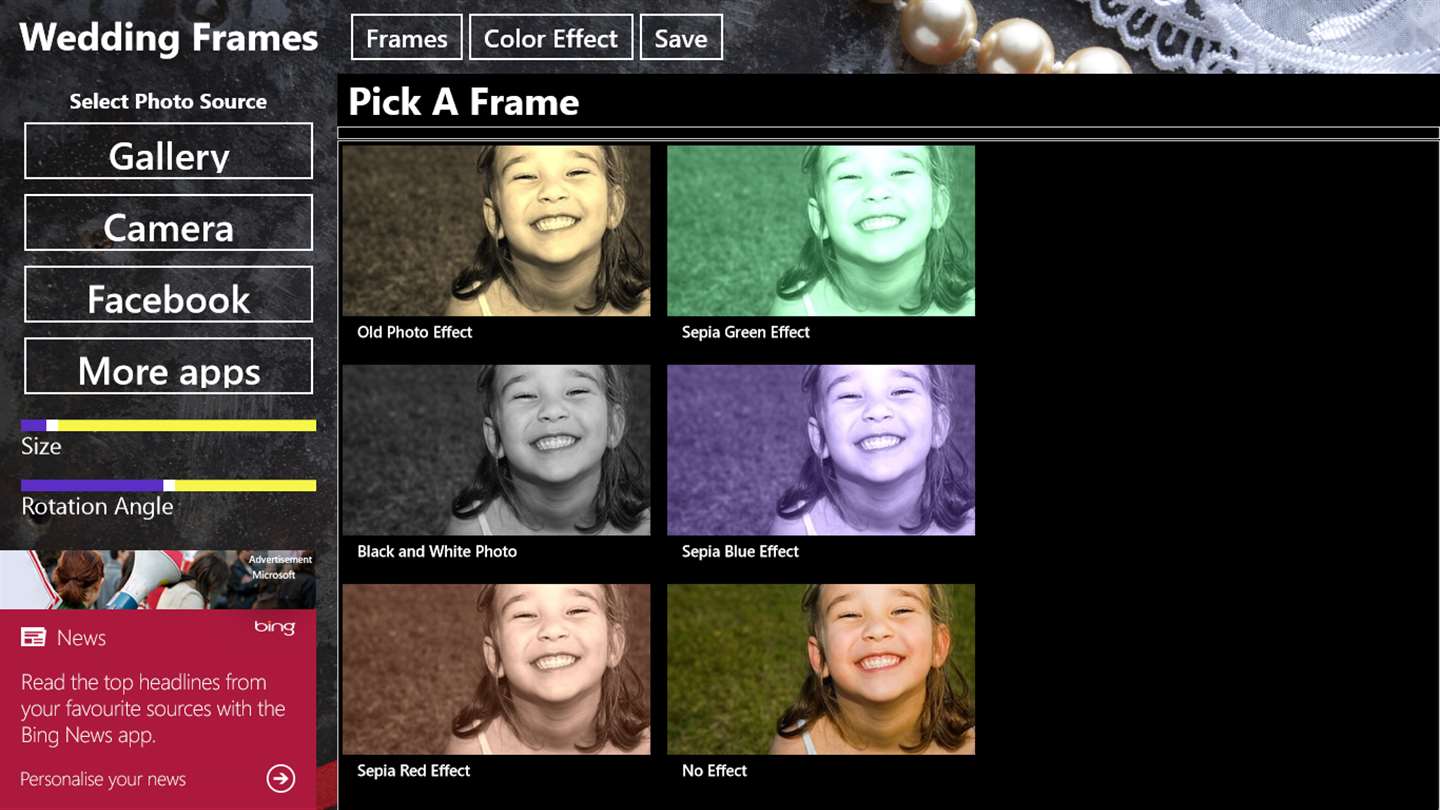1440x810 pixels.
Task: Switch to Color Effect options
Action: click(550, 38)
